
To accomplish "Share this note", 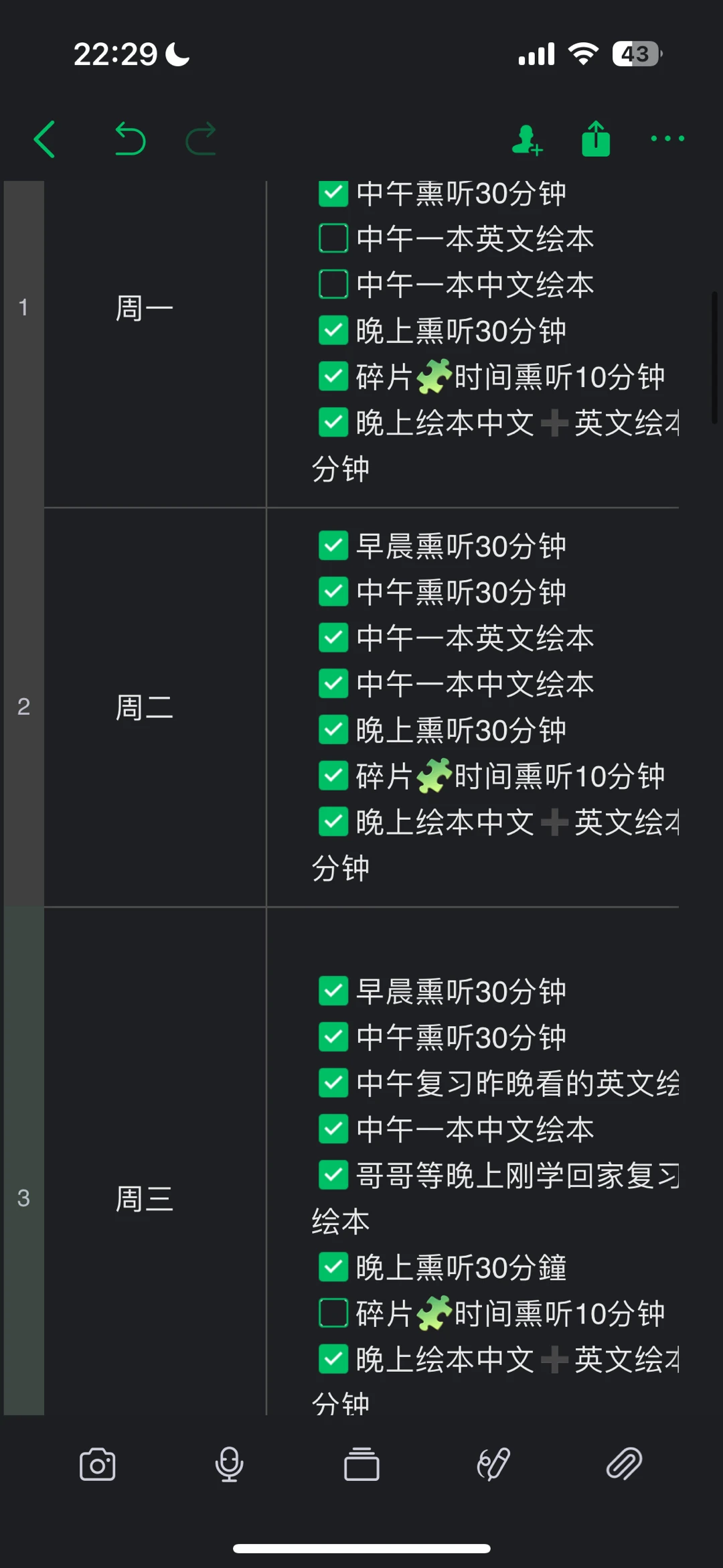I will click(596, 139).
